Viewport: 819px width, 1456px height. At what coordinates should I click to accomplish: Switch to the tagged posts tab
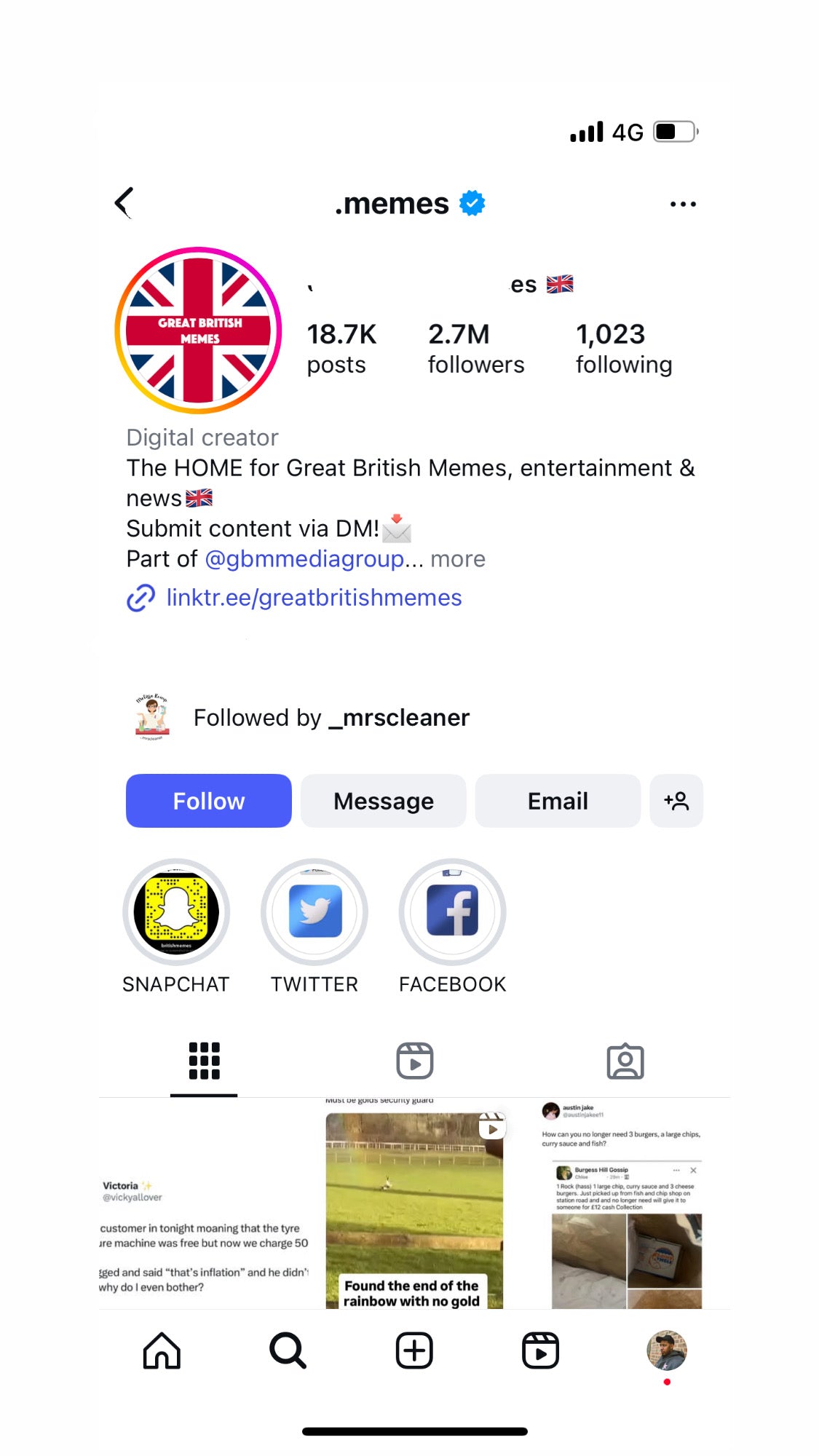click(625, 1061)
